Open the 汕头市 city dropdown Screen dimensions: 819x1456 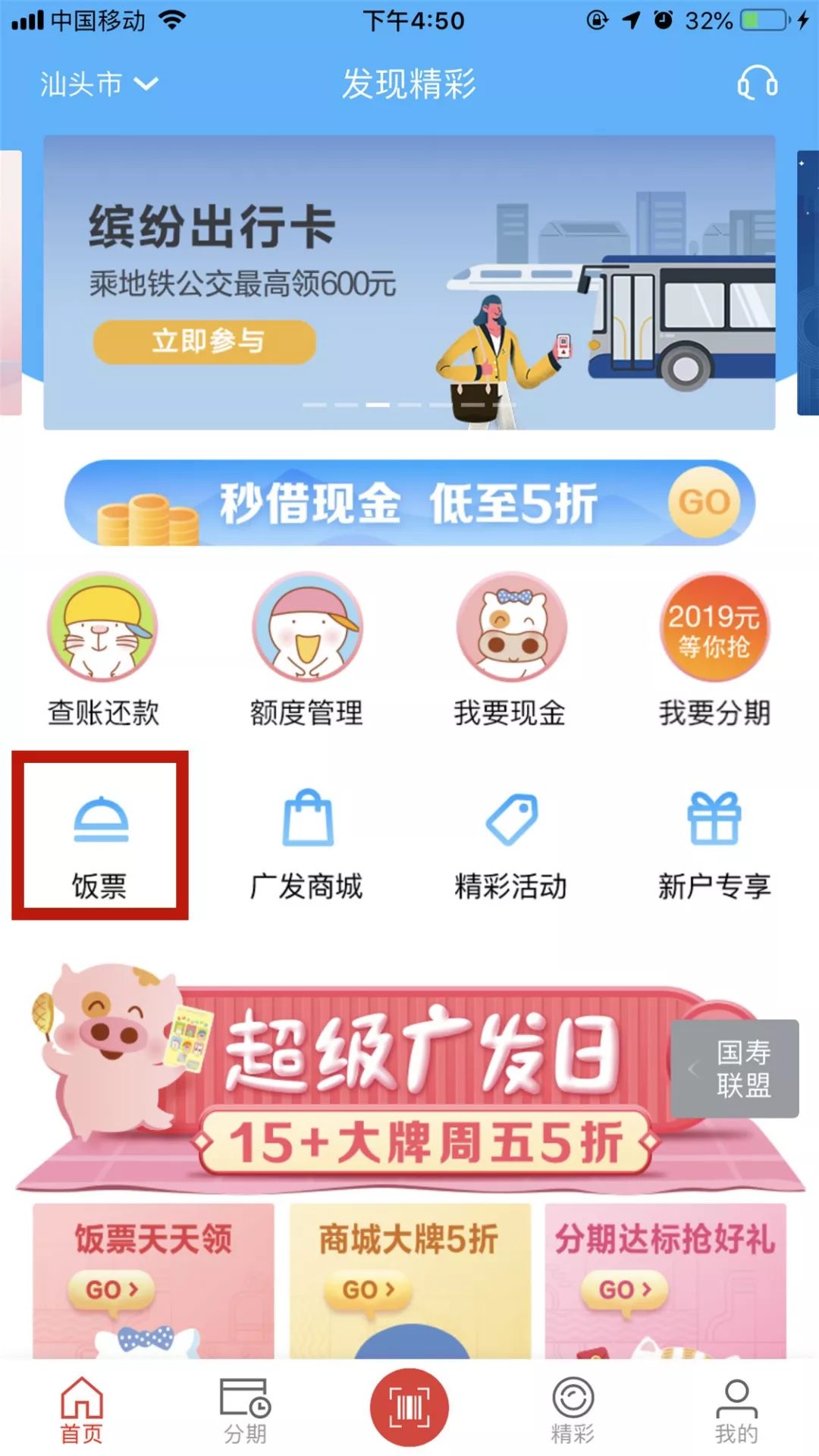[99, 83]
